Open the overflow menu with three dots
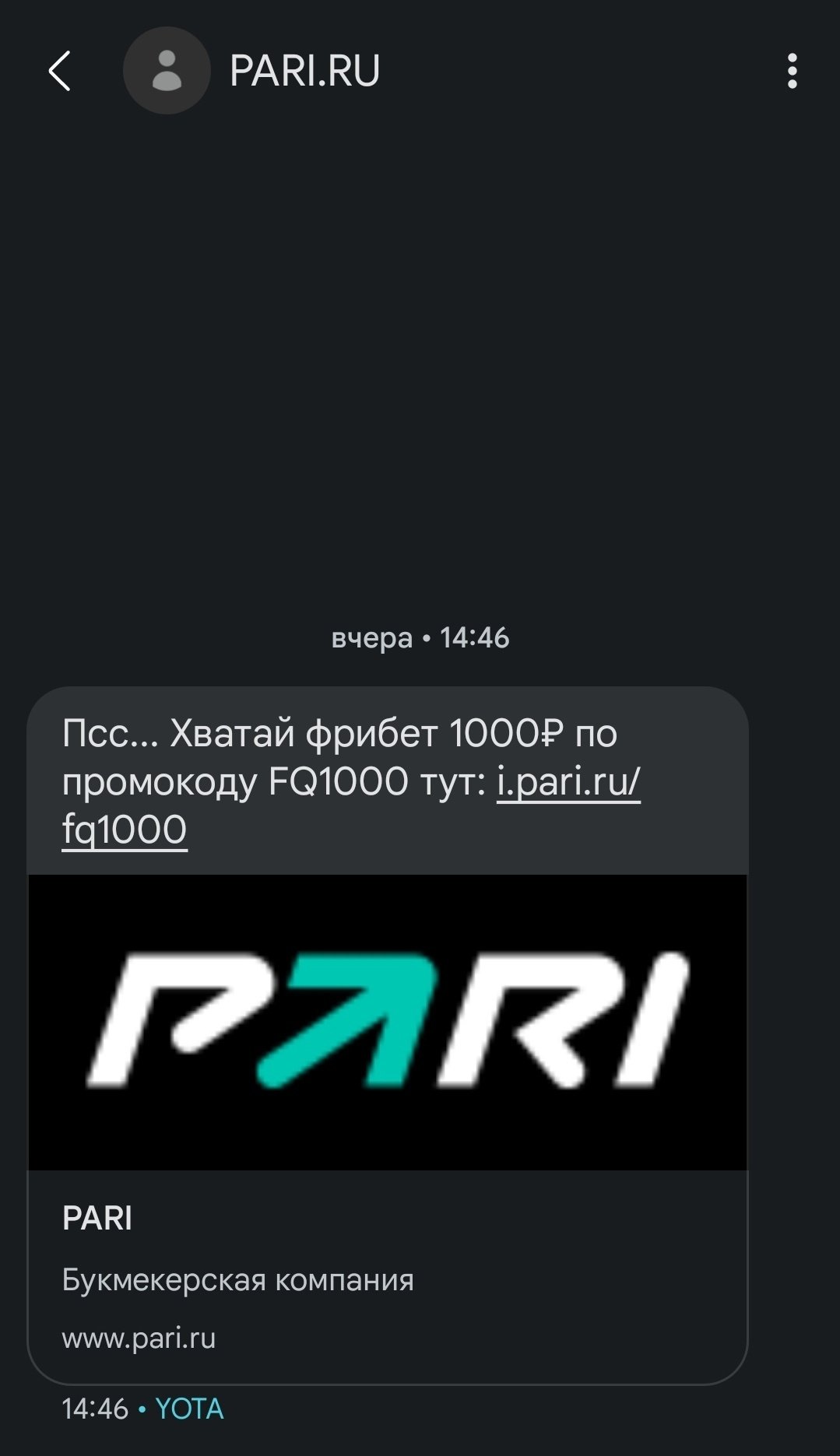The width and height of the screenshot is (840, 1456). pos(792,72)
